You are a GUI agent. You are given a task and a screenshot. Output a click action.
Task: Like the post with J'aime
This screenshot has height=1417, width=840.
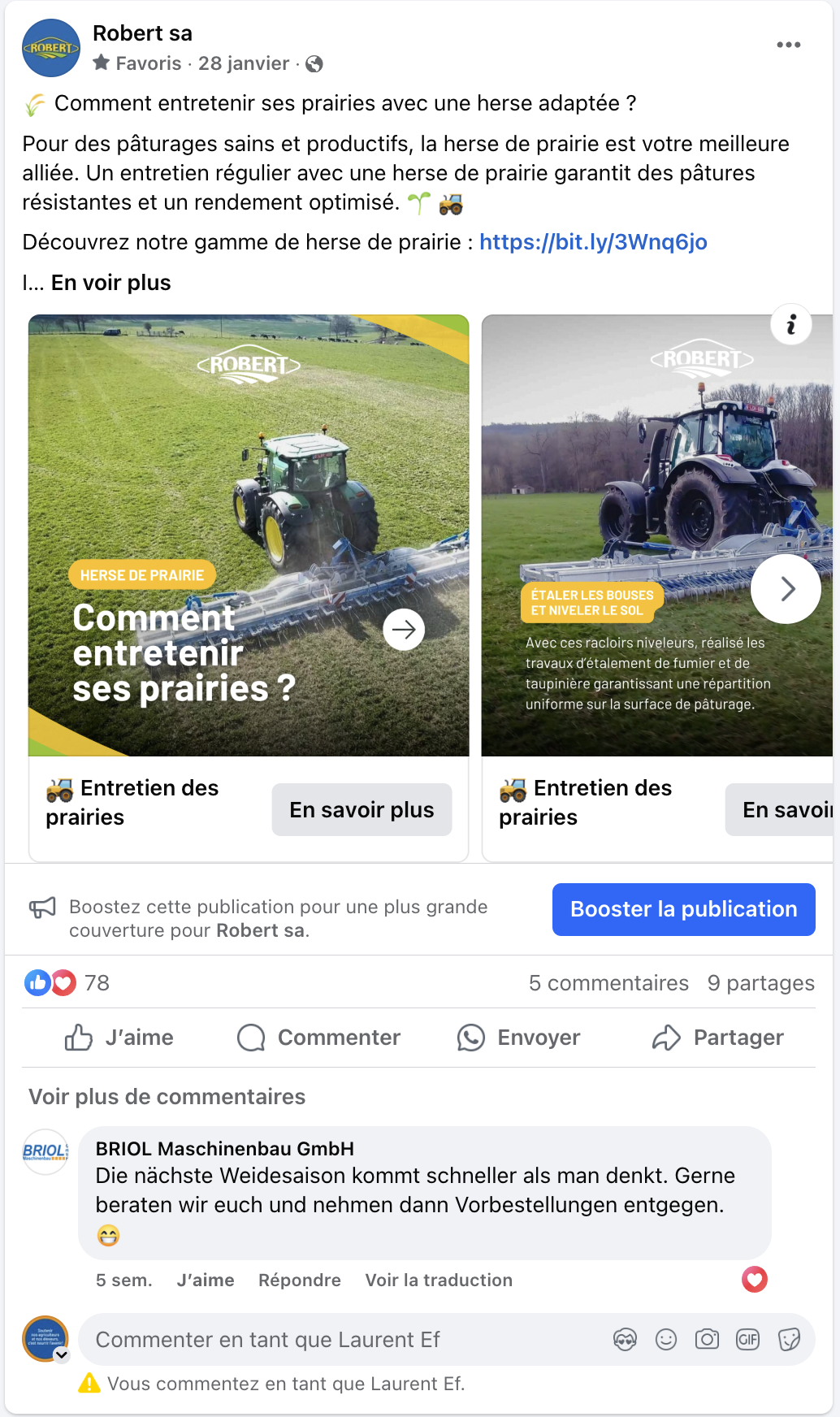(119, 1038)
